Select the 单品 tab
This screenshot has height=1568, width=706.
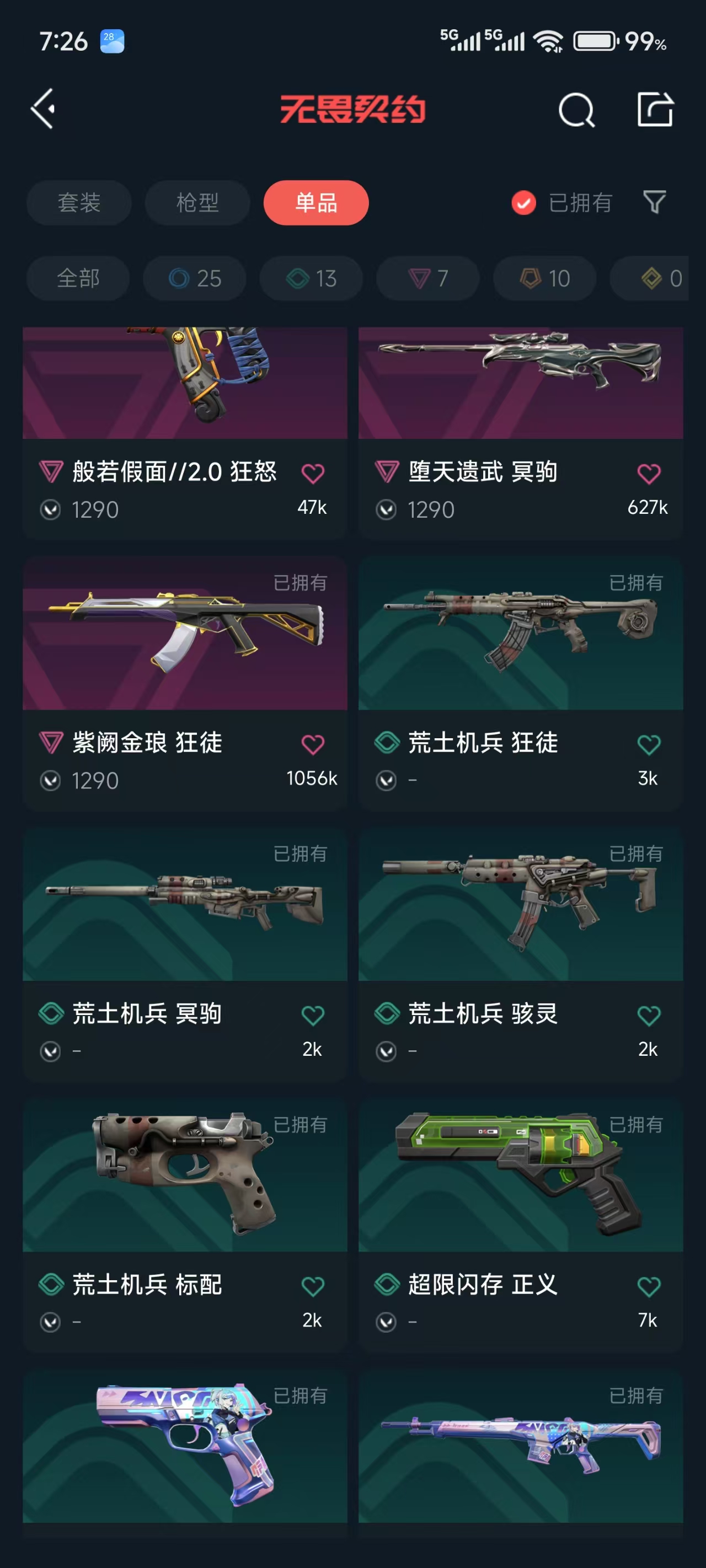315,203
